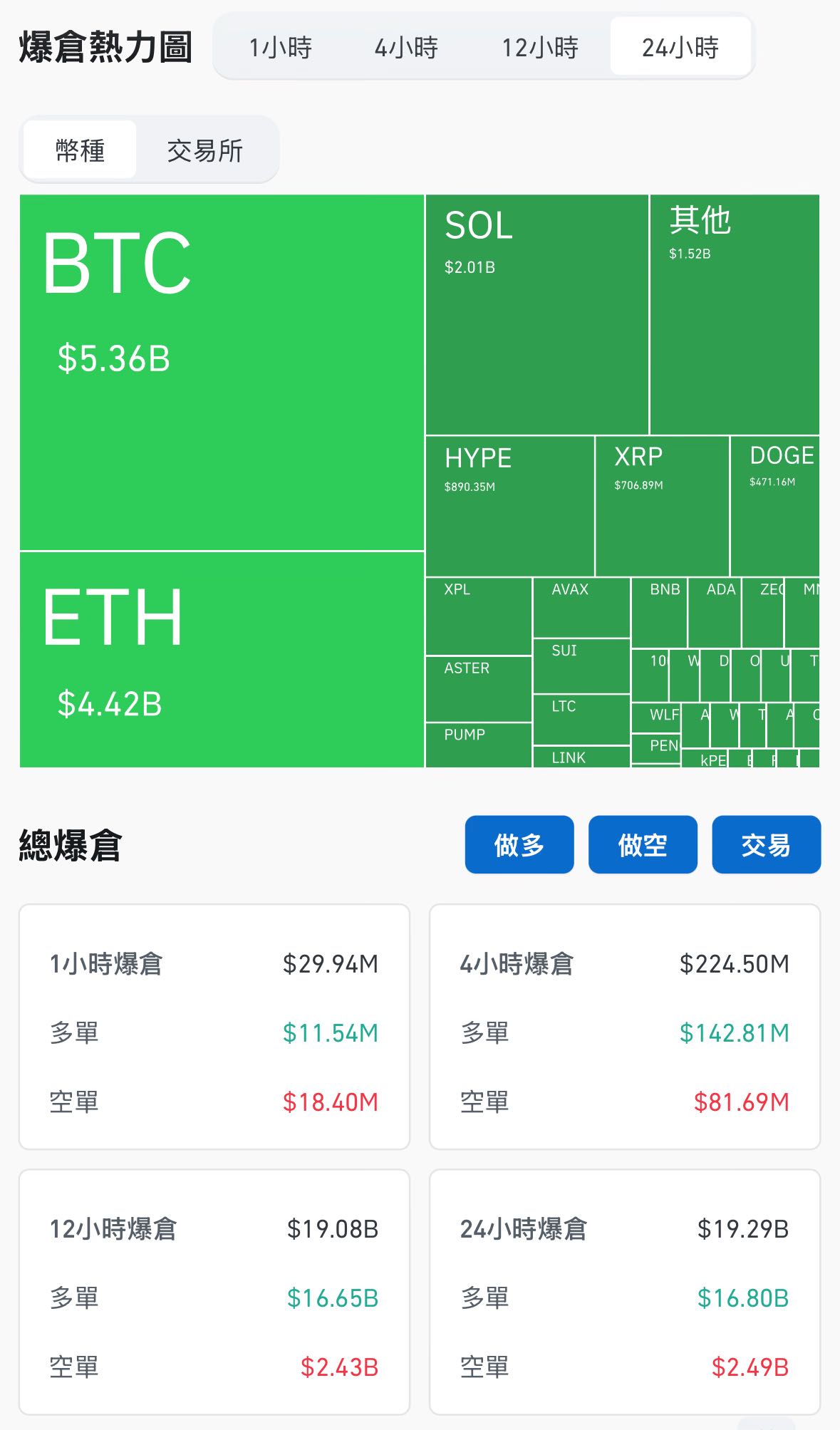Switch to the 交易所 view
840x1430 pixels.
click(205, 150)
